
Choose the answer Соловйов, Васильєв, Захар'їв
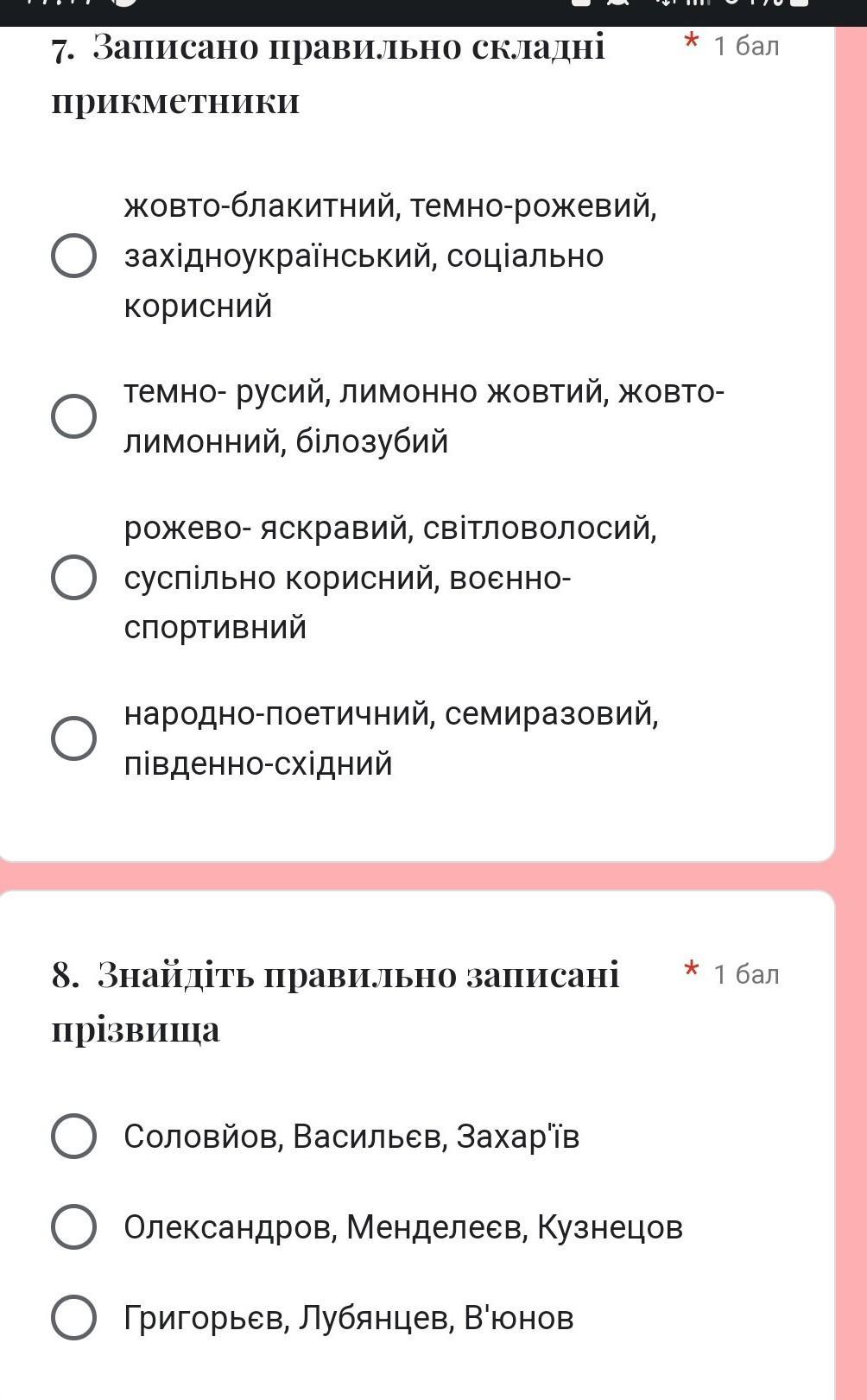point(73,1136)
